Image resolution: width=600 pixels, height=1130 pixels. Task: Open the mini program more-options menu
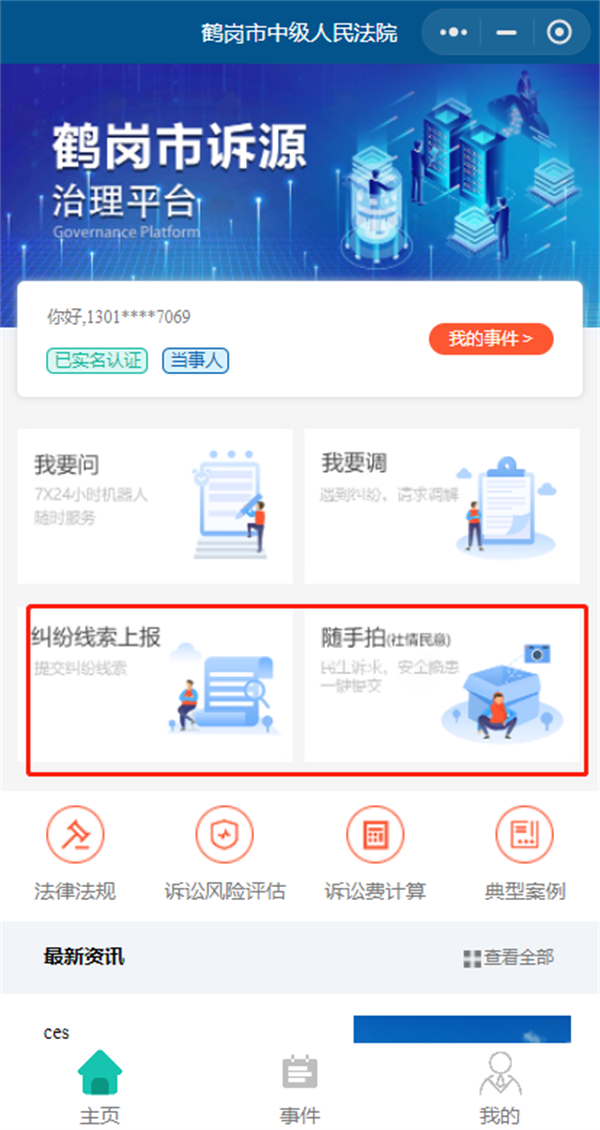(x=453, y=33)
